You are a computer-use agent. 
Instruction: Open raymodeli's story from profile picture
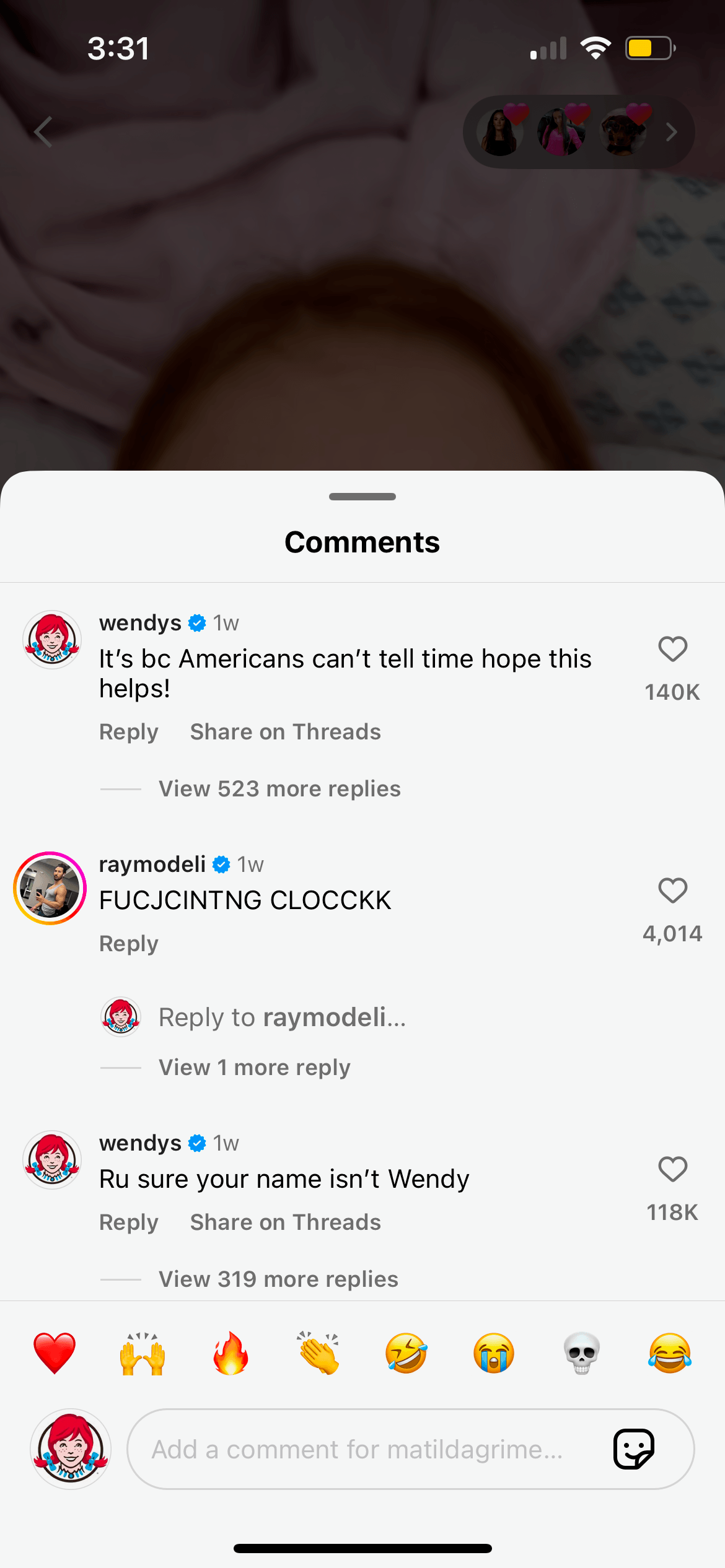[50, 888]
